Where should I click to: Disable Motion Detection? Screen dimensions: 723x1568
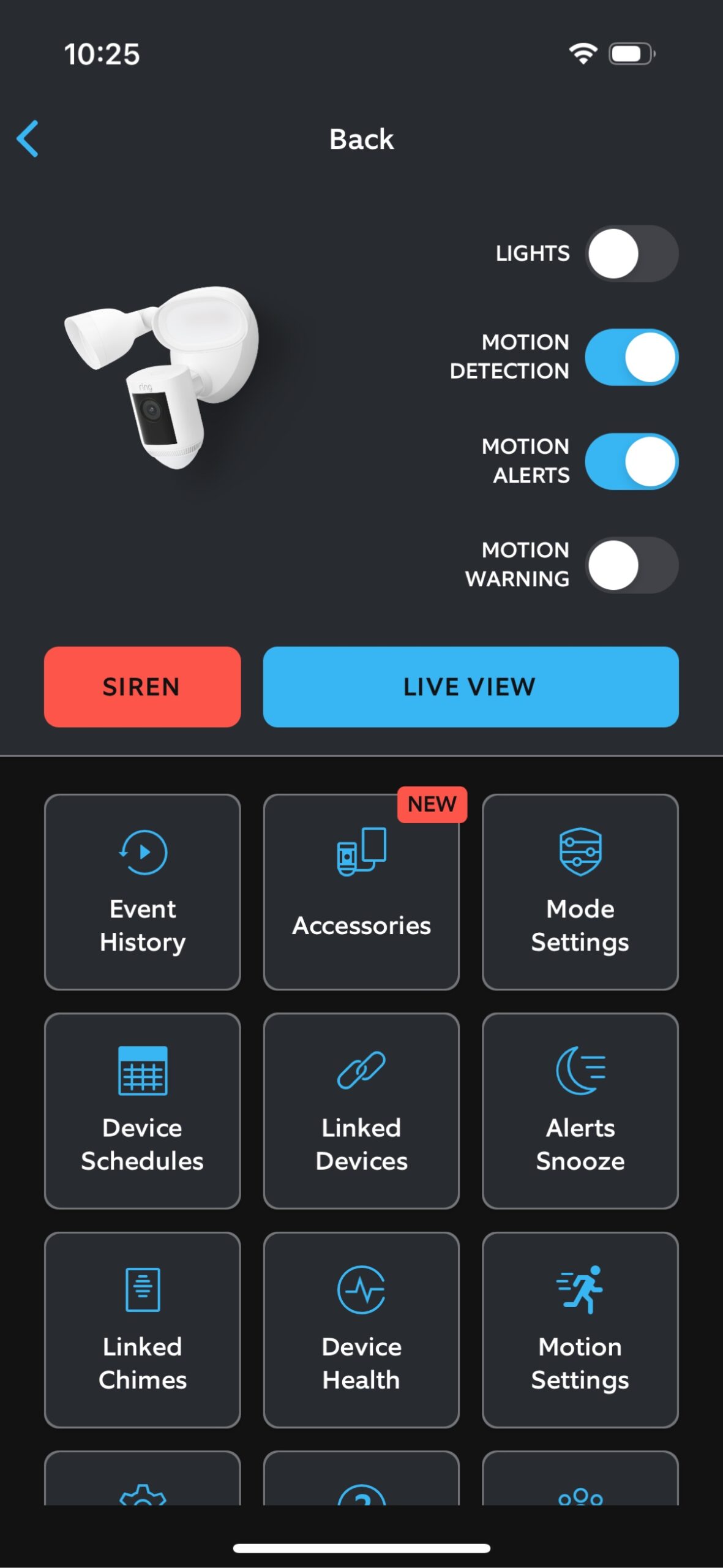pyautogui.click(x=631, y=358)
